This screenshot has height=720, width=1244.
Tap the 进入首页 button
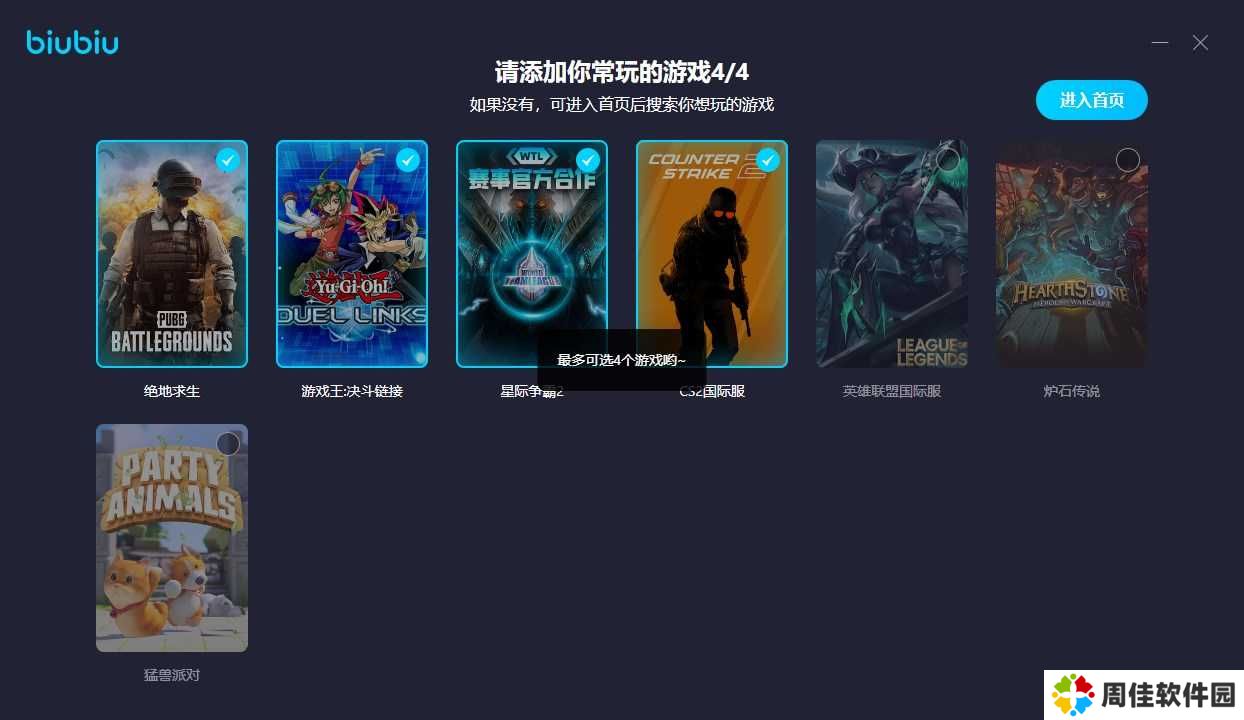1091,100
